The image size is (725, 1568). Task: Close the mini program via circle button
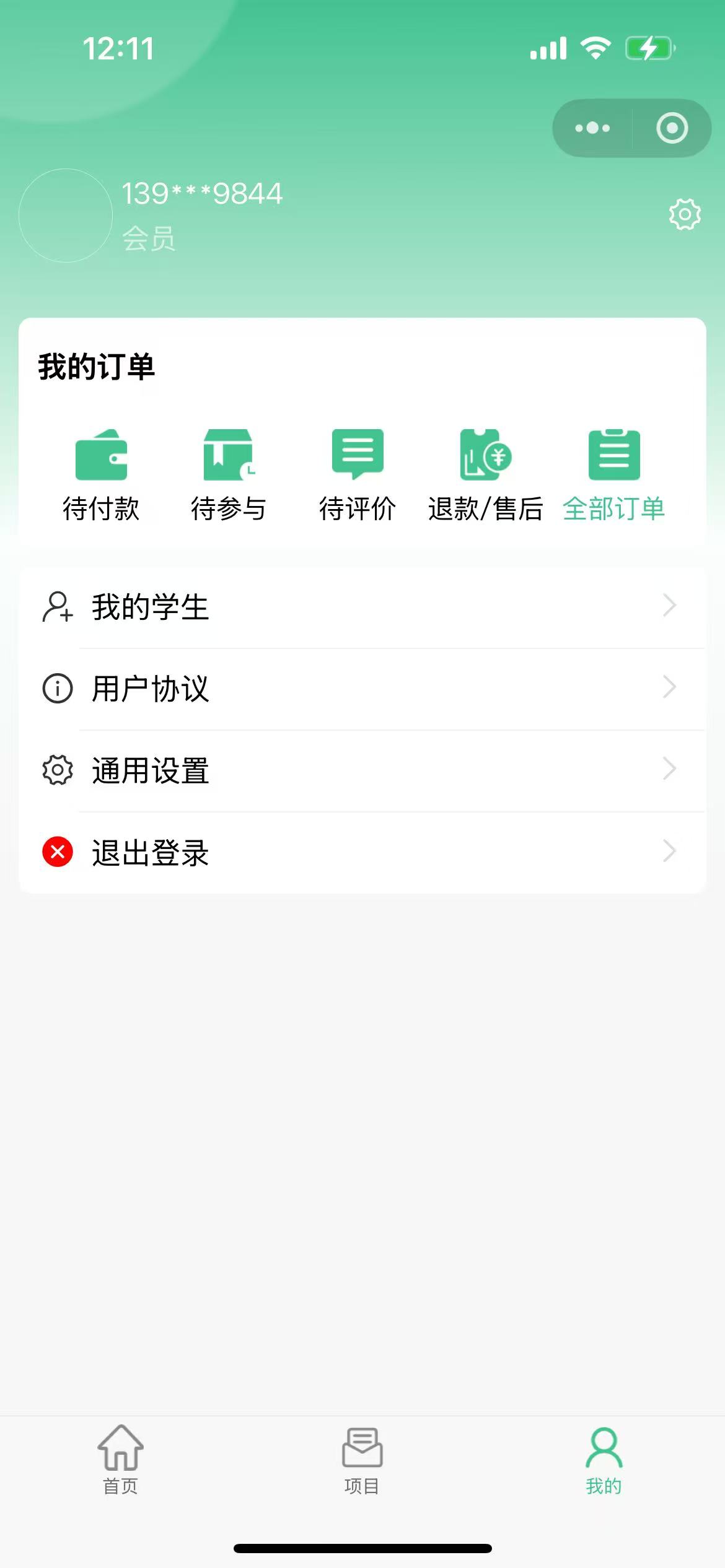tap(672, 128)
